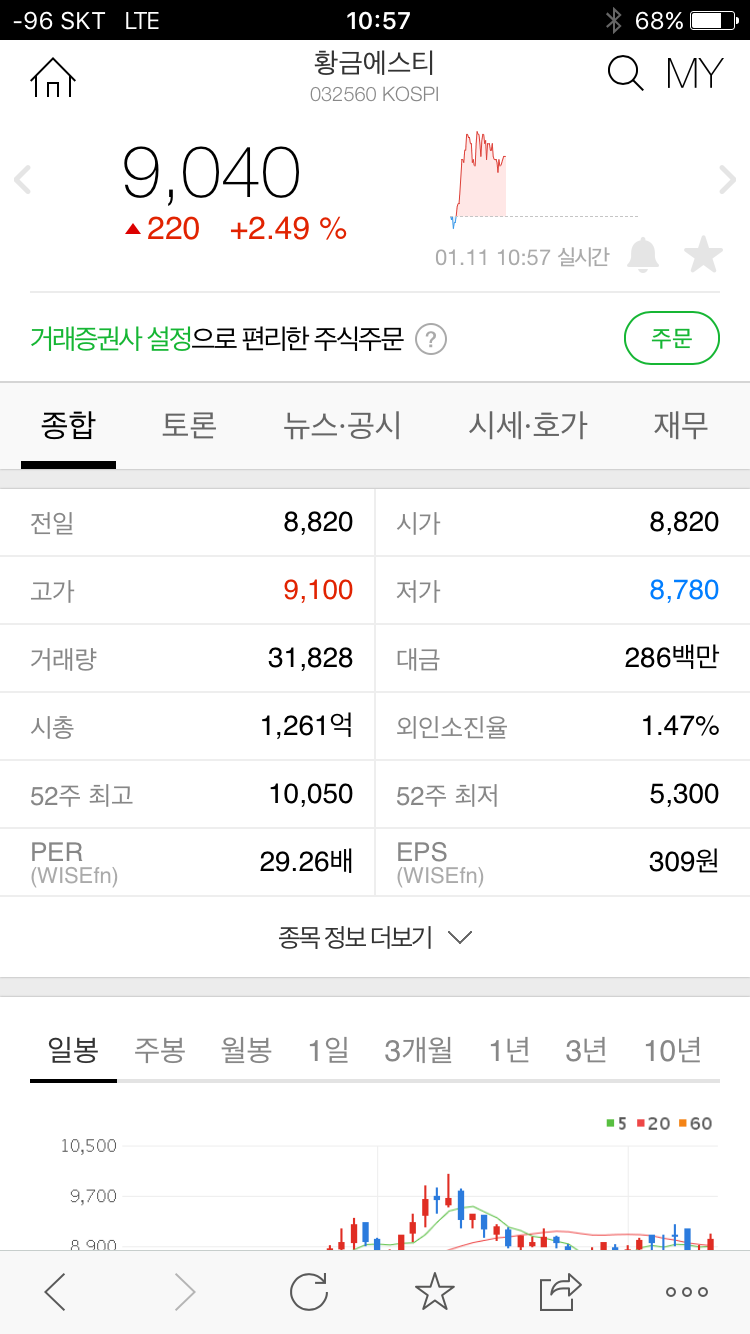Toggle the price alert bell

[x=644, y=255]
